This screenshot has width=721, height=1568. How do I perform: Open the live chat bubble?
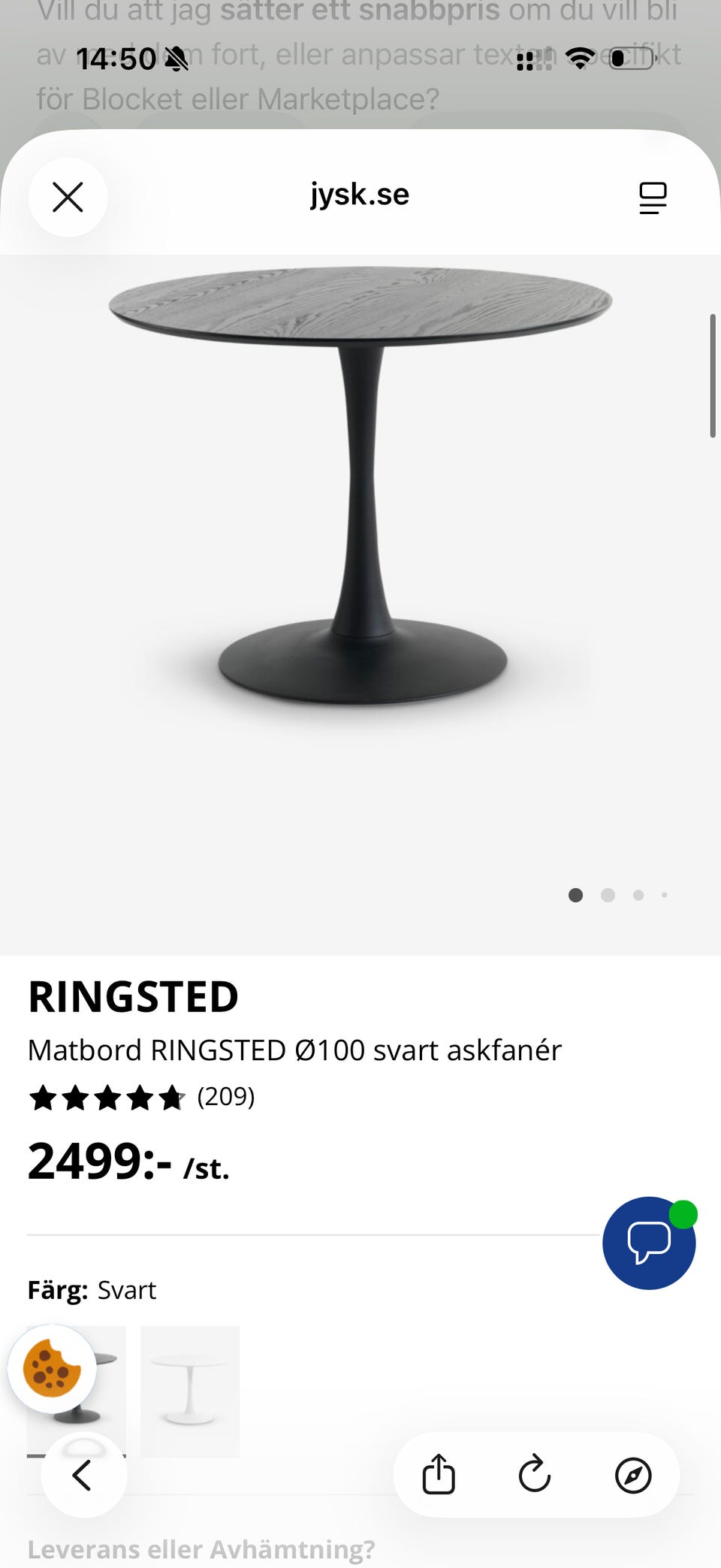(x=649, y=1243)
